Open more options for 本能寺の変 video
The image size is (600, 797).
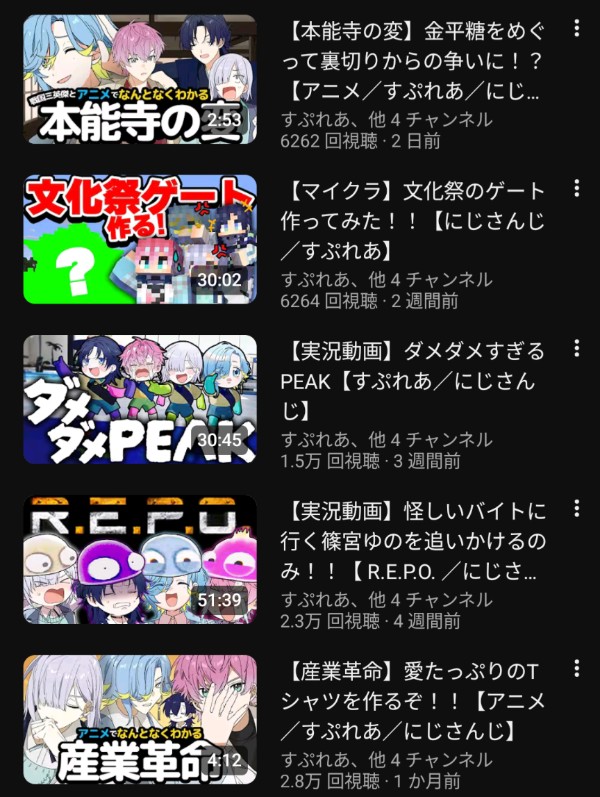click(x=577, y=29)
